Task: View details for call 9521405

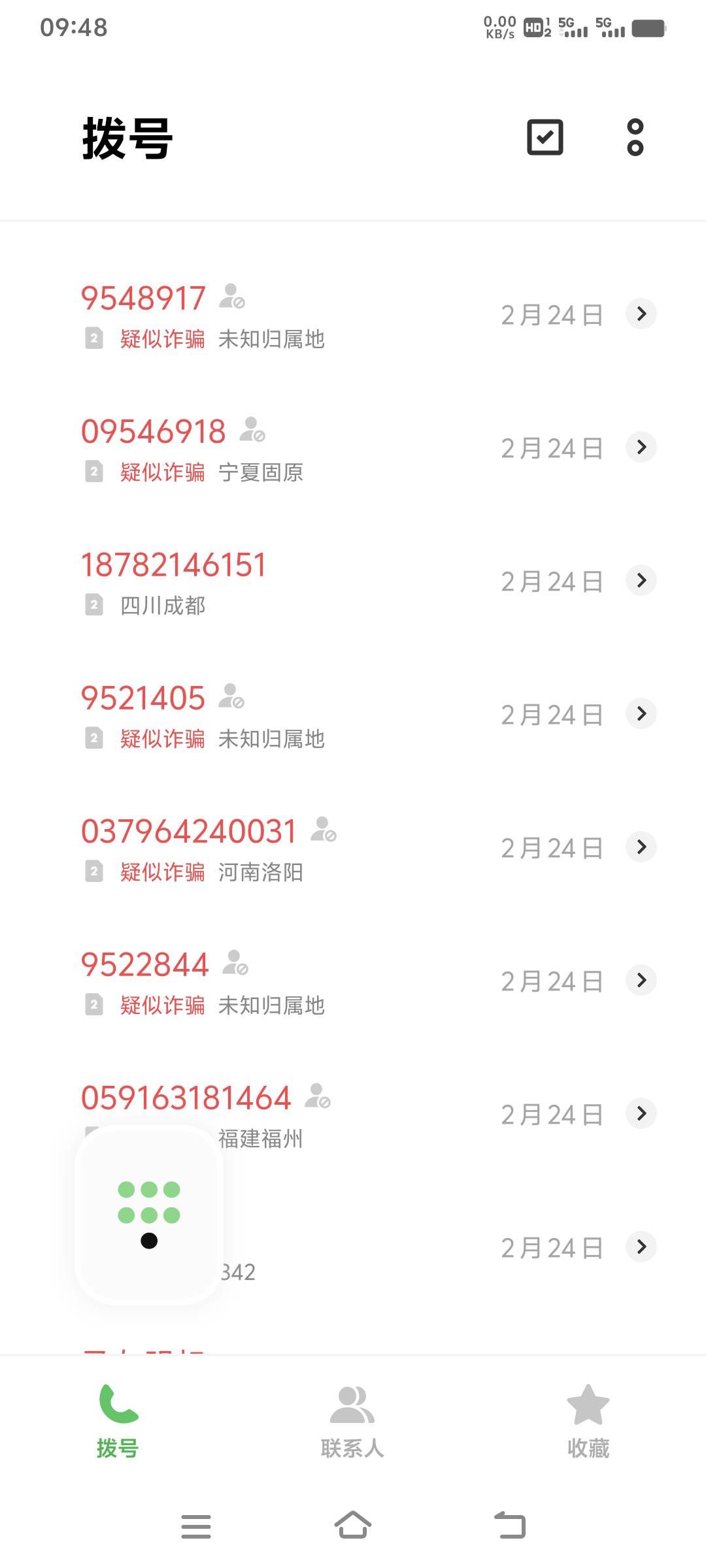Action: pos(641,713)
